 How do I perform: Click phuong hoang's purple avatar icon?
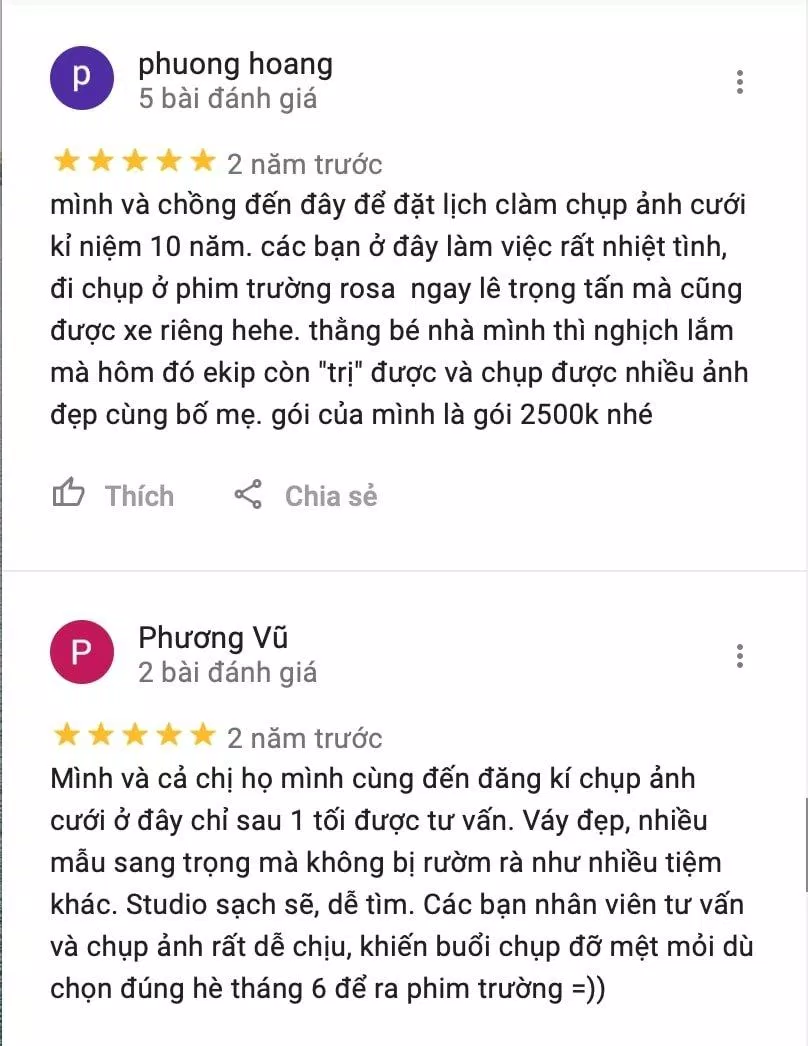click(x=82, y=78)
